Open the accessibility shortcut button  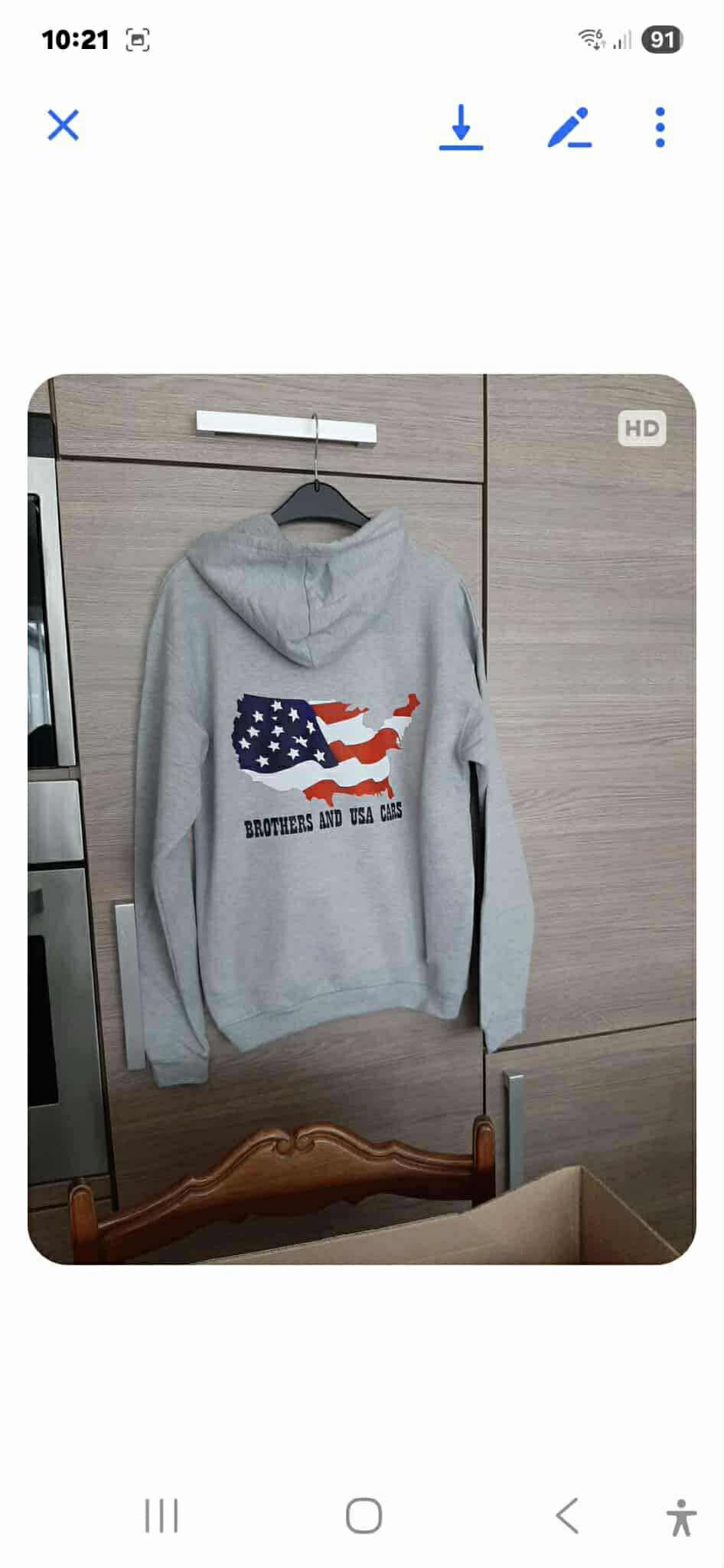[680, 1517]
